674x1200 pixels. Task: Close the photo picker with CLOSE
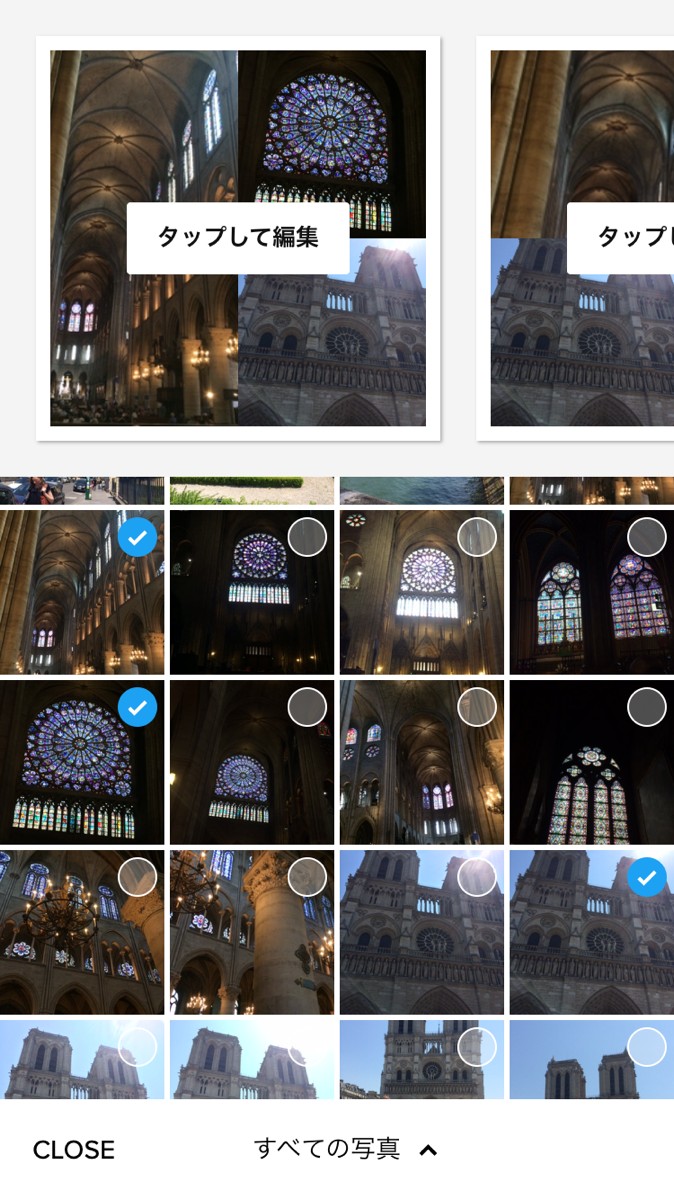pos(74,1150)
